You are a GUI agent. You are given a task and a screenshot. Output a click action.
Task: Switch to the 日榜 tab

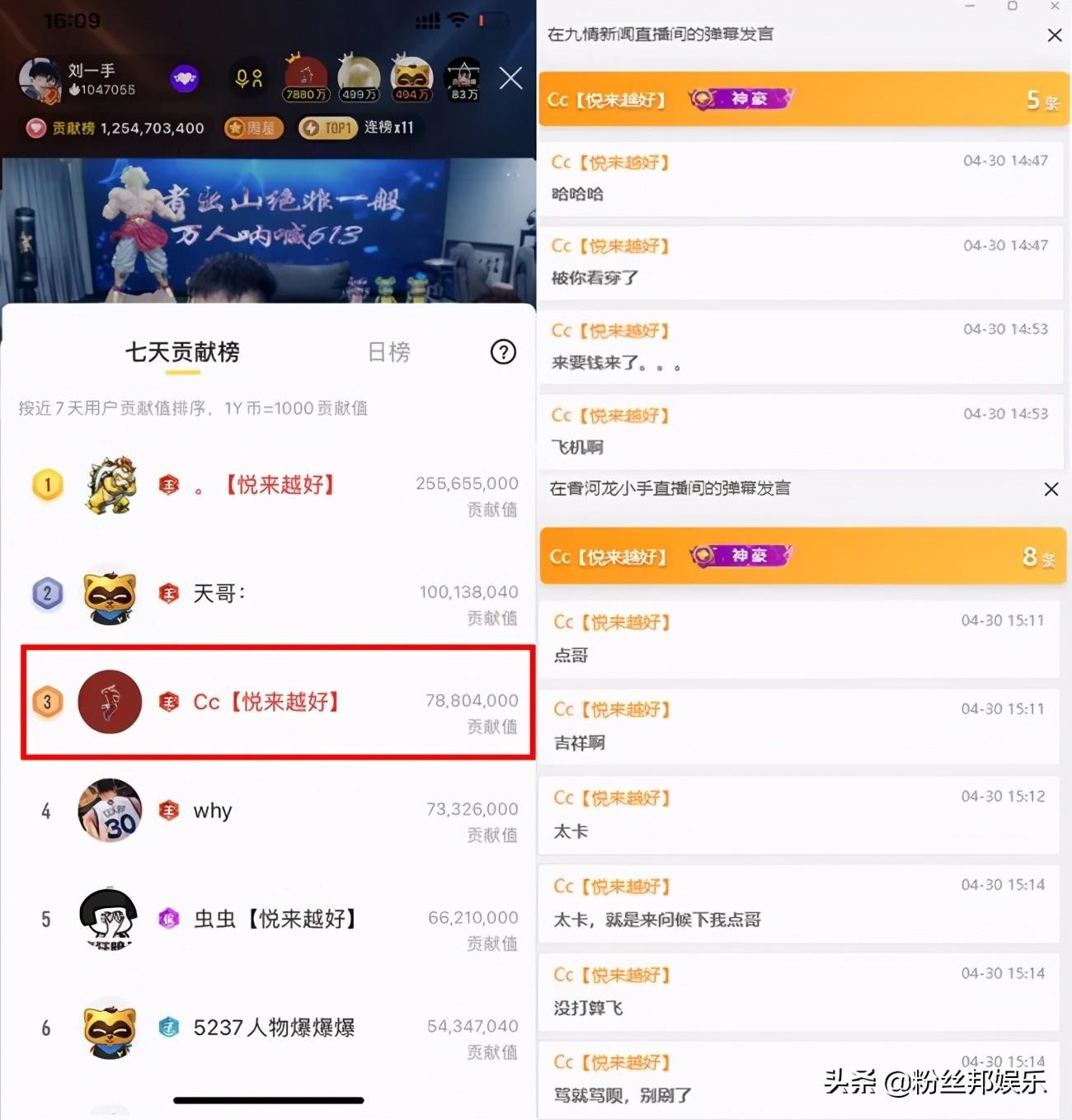388,352
